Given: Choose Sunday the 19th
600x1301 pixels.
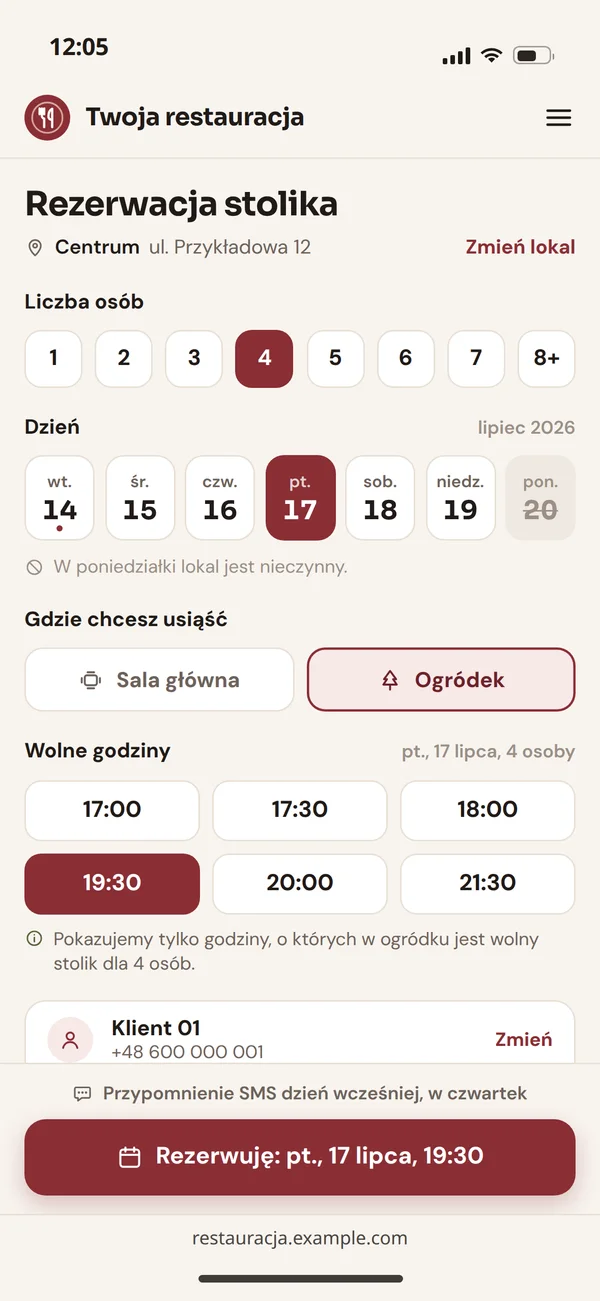Looking at the screenshot, I should click(460, 498).
